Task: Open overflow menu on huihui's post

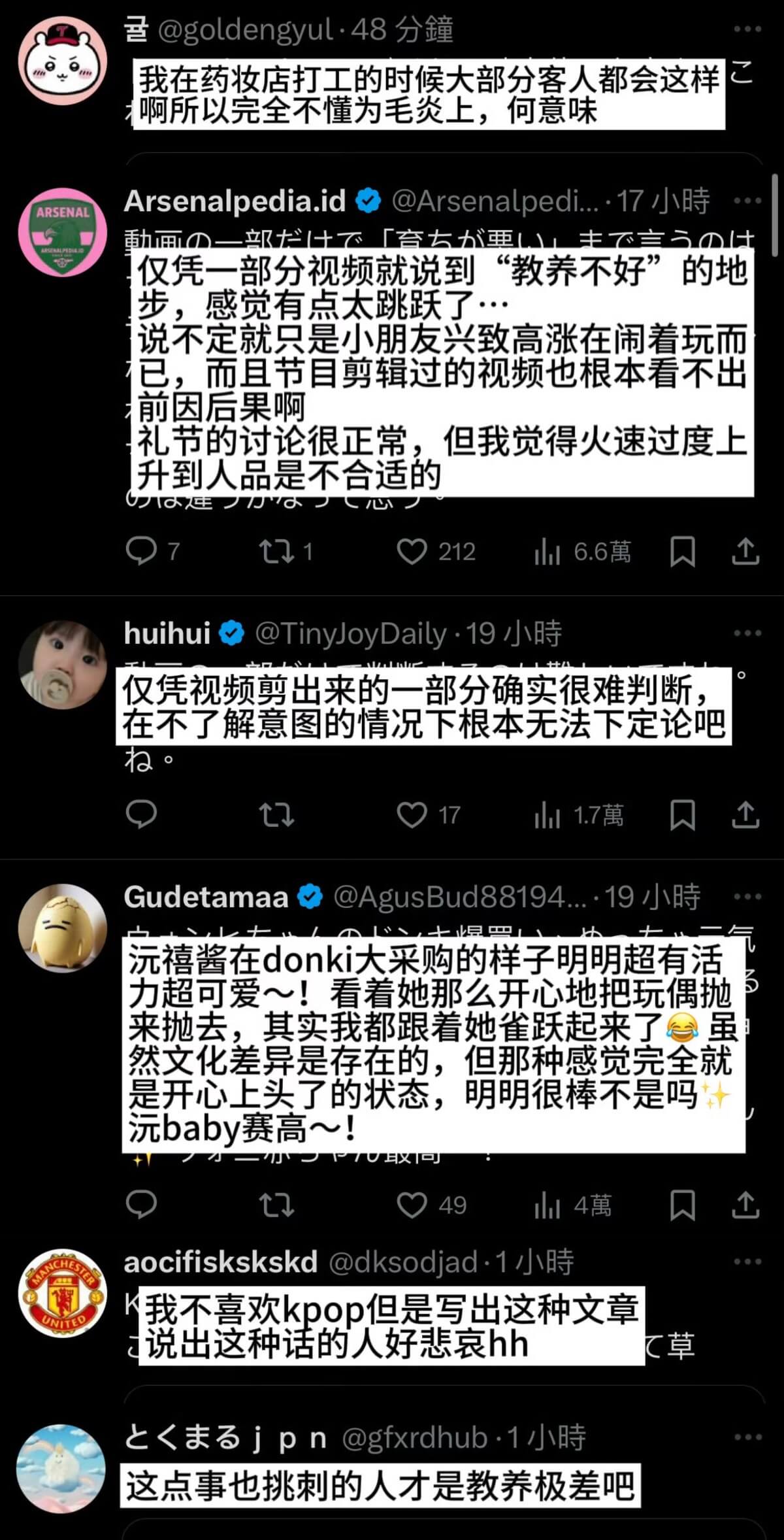Action: 747,633
